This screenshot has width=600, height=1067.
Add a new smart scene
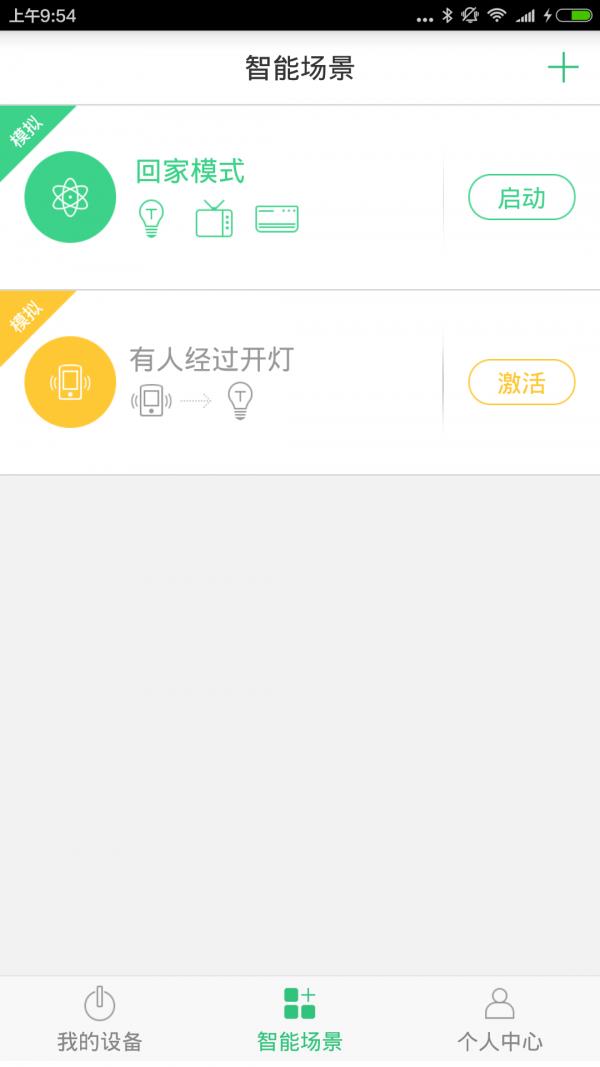tap(563, 68)
